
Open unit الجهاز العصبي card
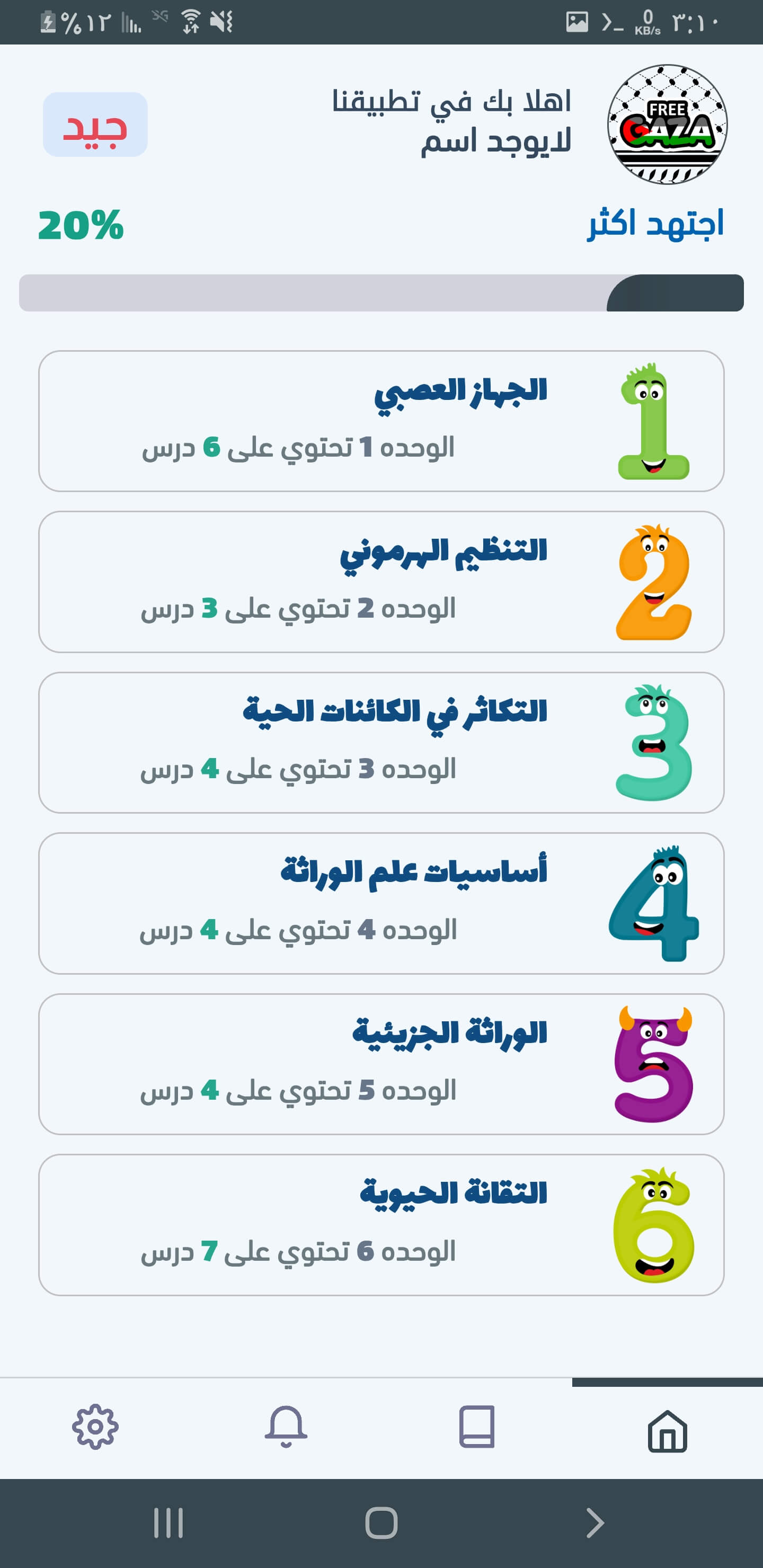click(x=381, y=422)
